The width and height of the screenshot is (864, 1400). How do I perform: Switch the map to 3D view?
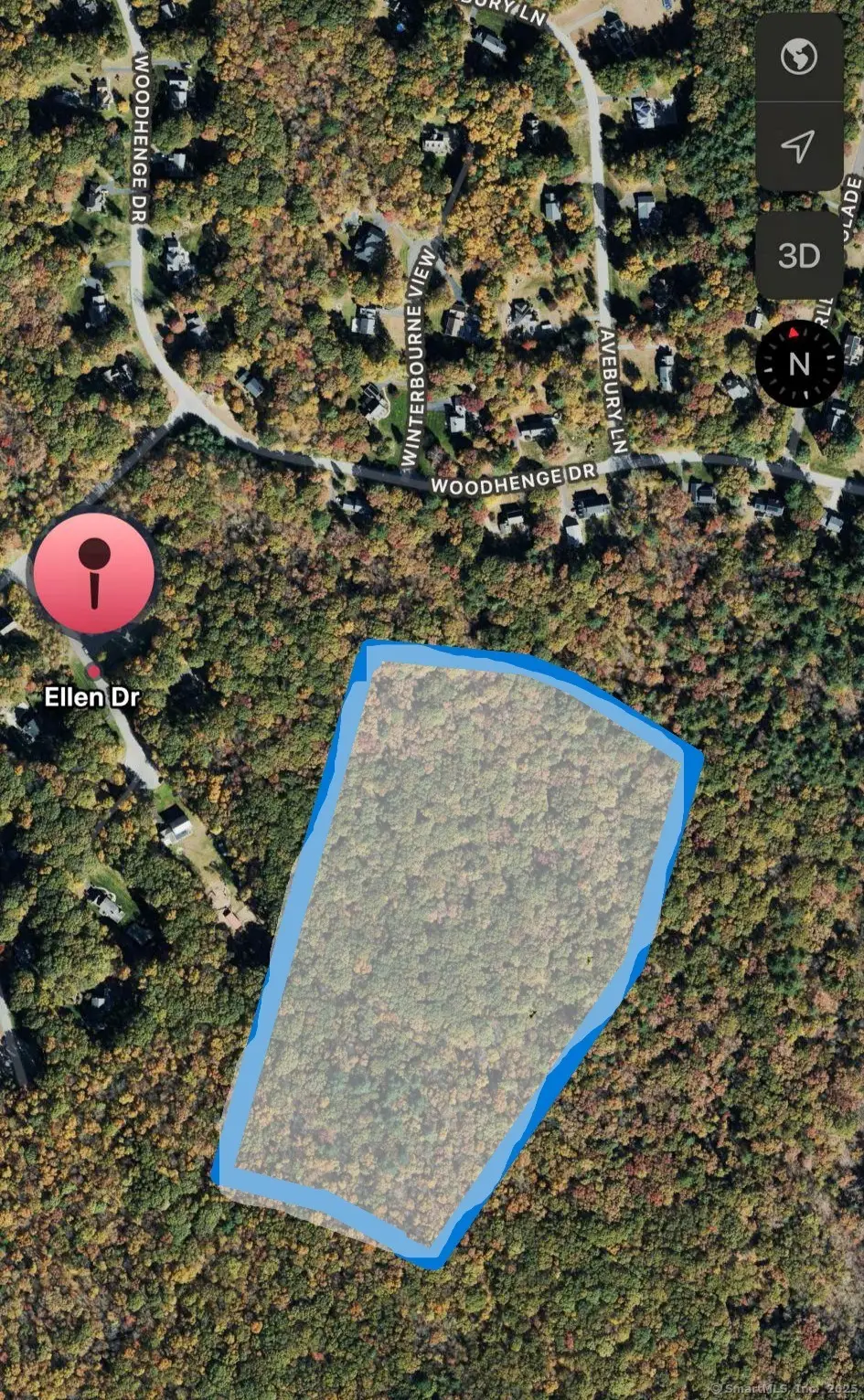(799, 256)
